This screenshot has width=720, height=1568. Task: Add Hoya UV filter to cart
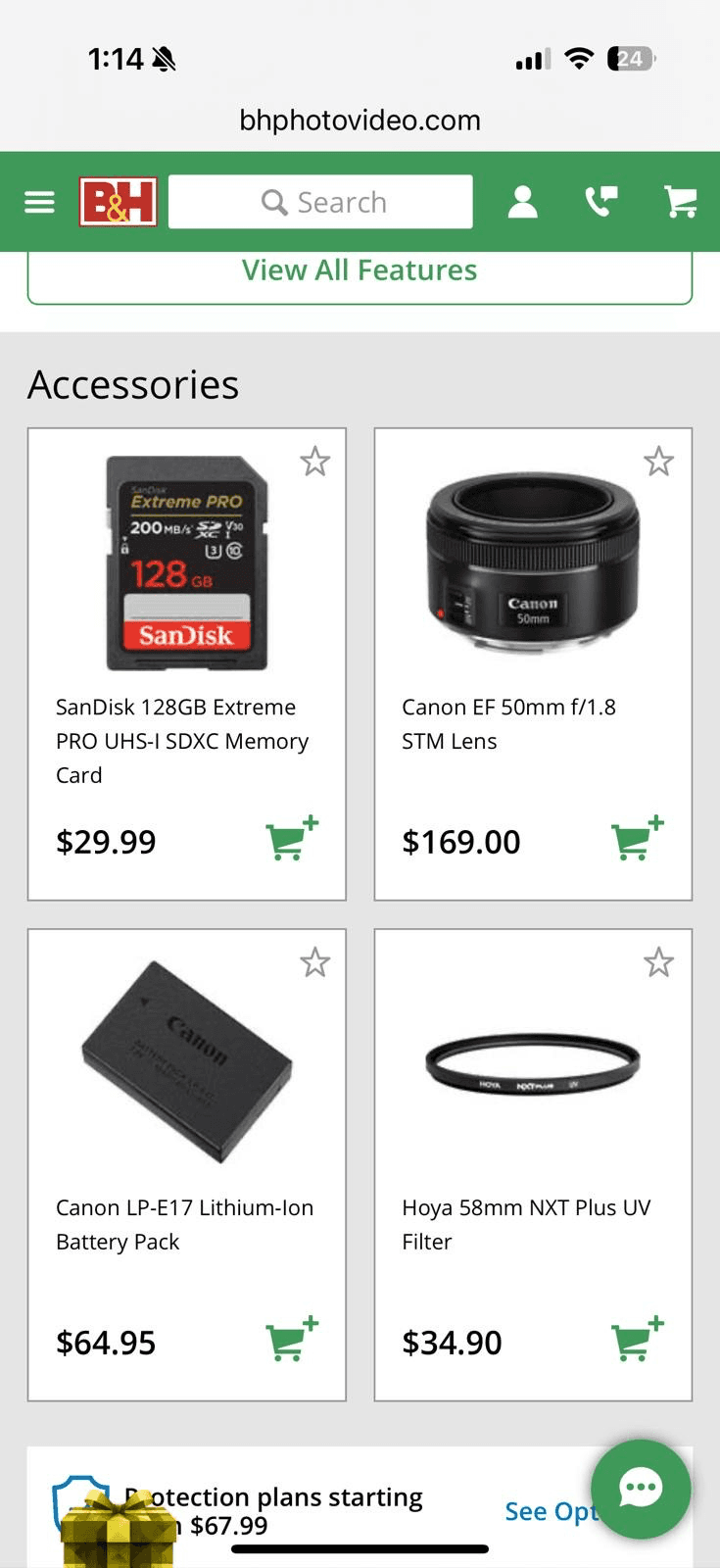pos(637,1340)
